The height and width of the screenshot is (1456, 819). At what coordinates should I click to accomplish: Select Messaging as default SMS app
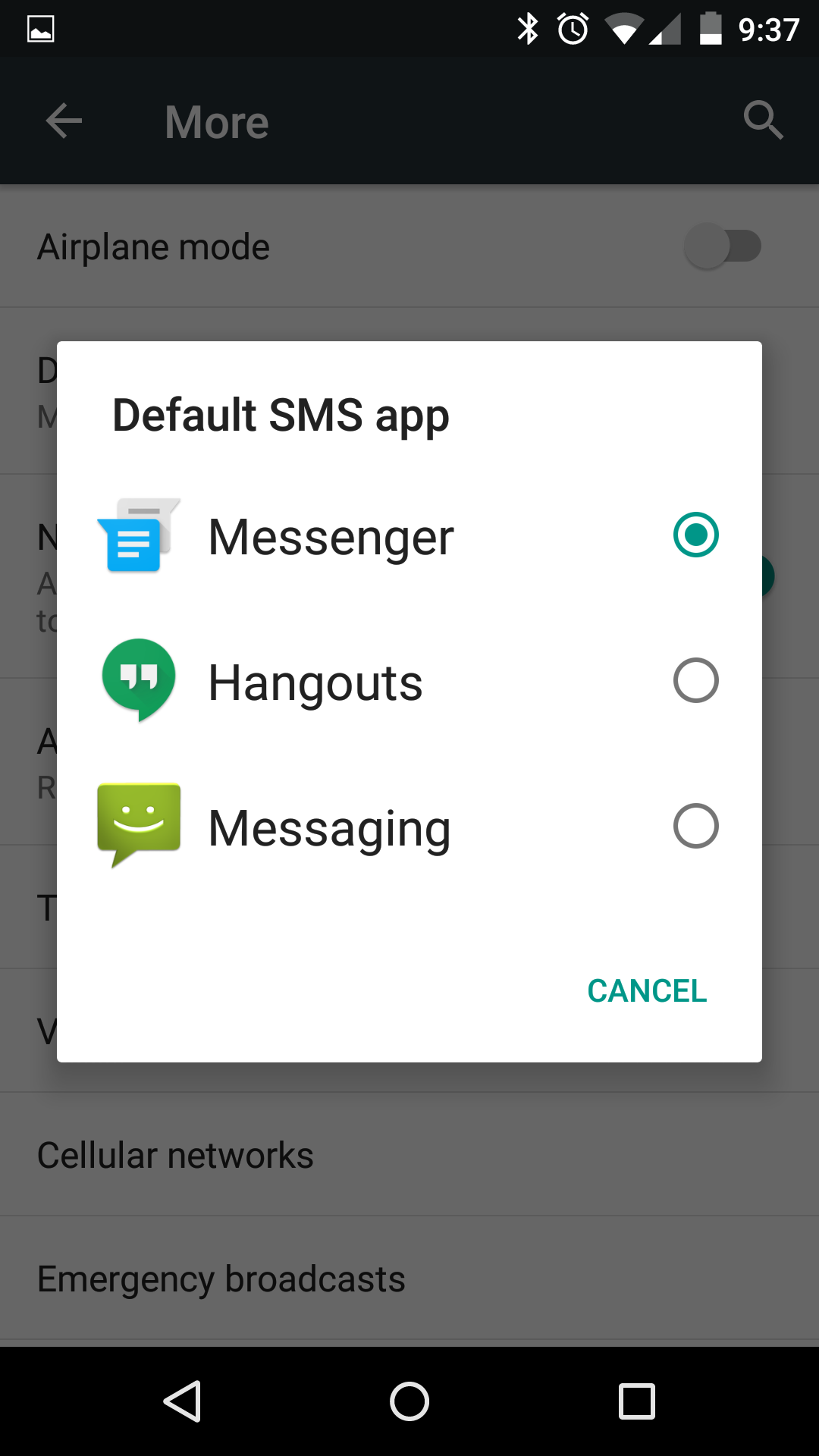pos(695,826)
